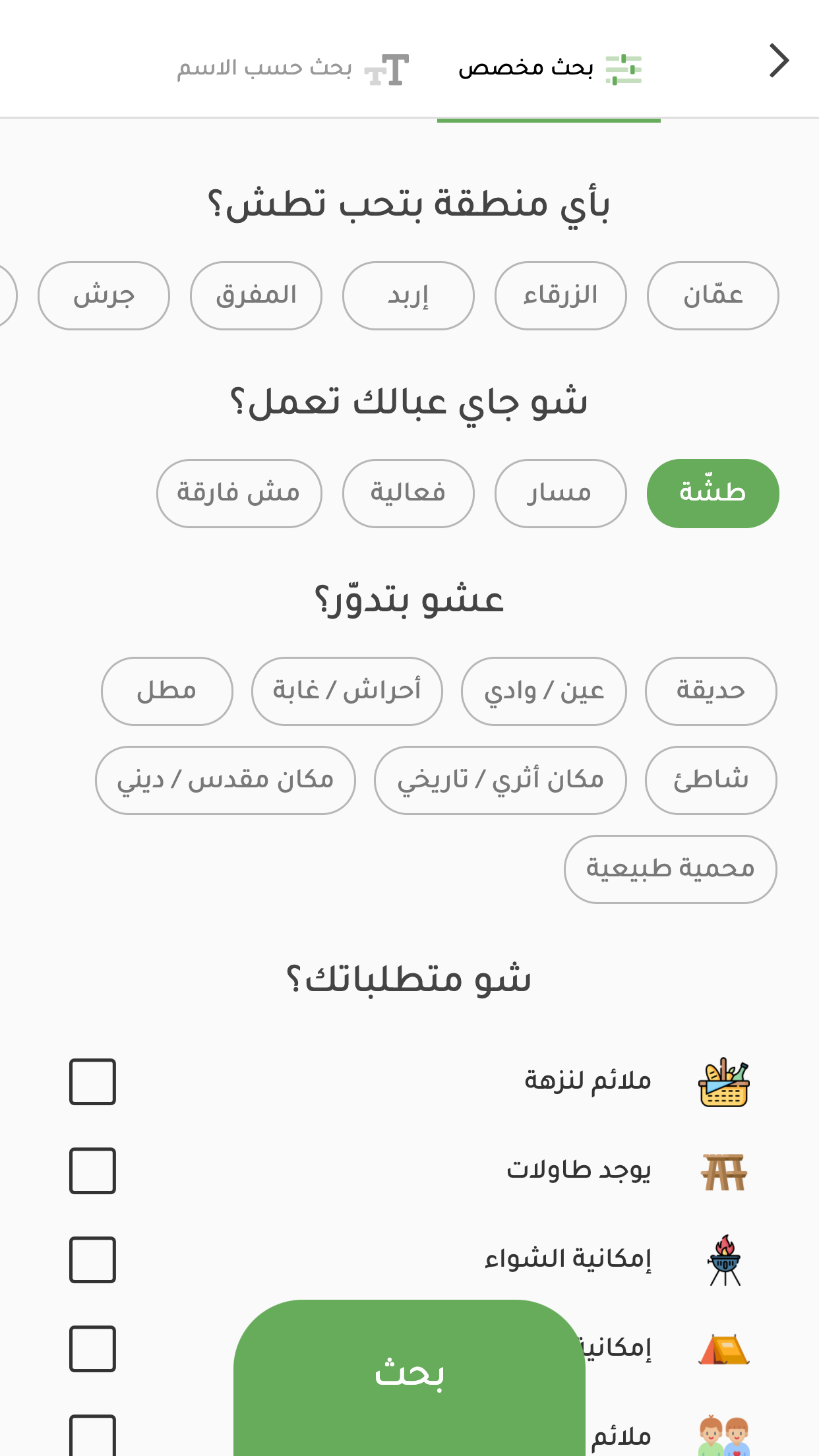Deselect the طشّة activity chip

pos(712,493)
